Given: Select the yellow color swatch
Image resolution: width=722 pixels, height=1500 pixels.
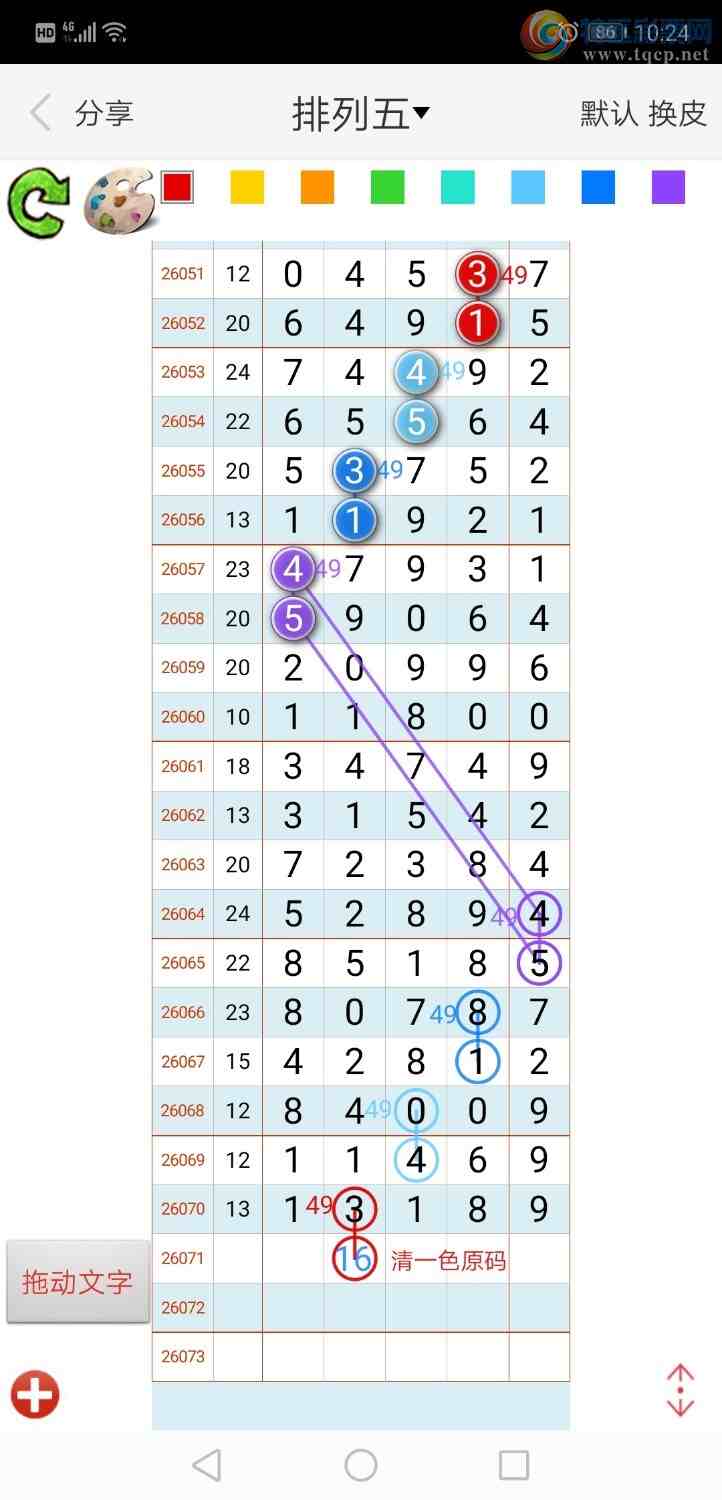Looking at the screenshot, I should coord(247,187).
